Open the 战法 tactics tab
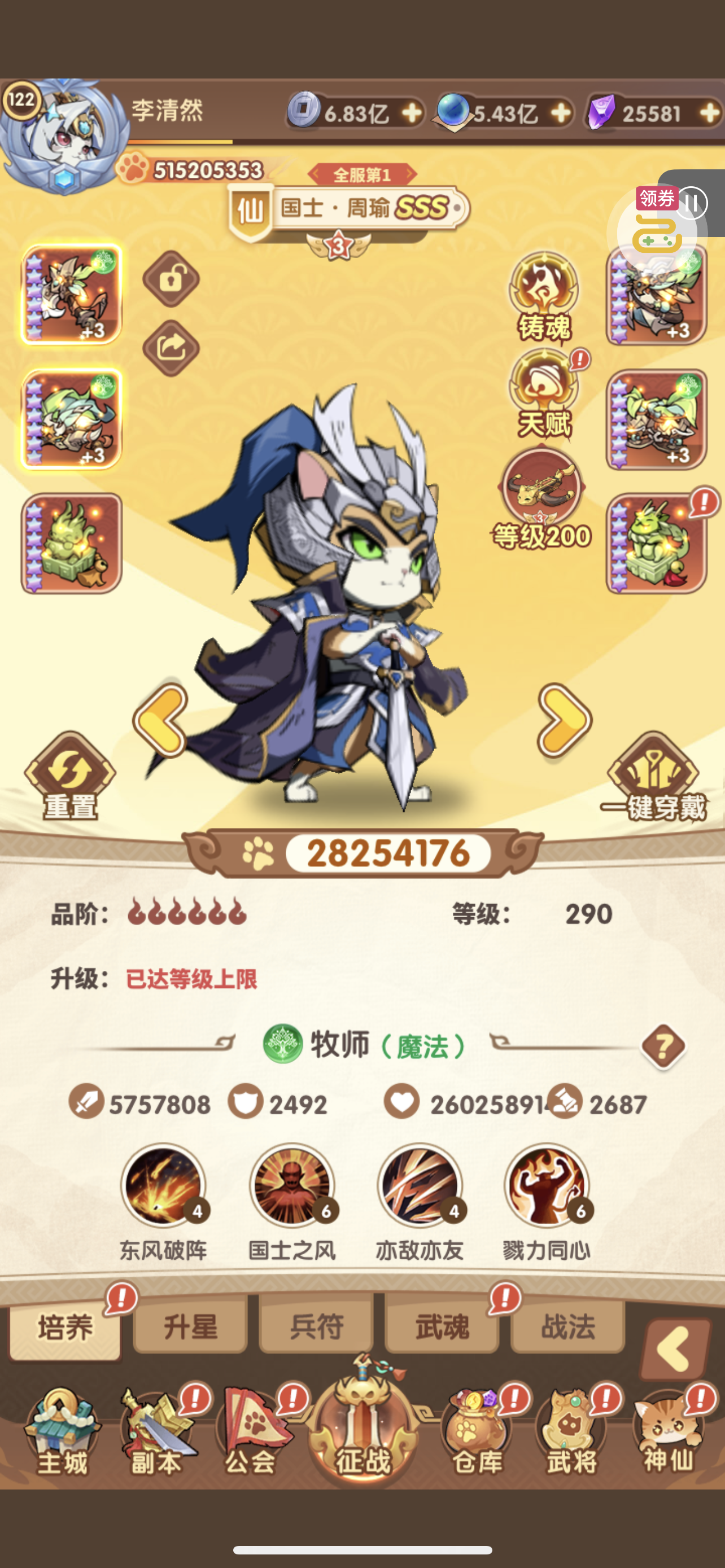The width and height of the screenshot is (725, 1568). coord(568,1326)
